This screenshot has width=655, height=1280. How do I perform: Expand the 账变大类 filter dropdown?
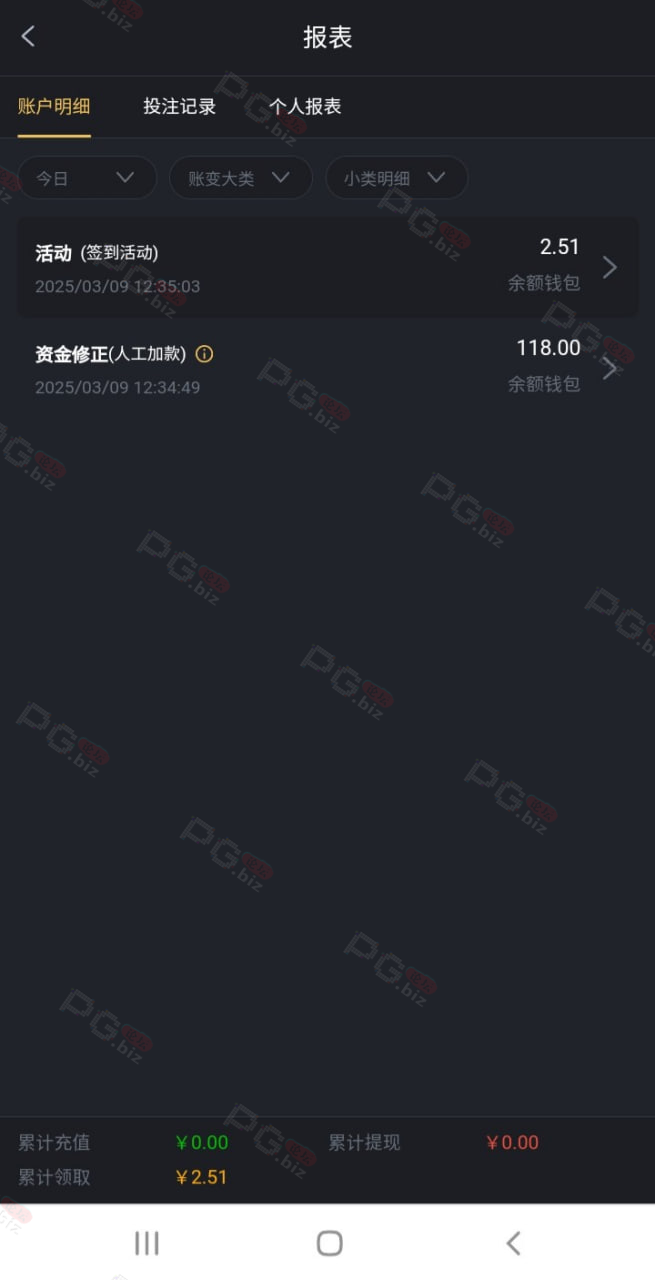[241, 178]
